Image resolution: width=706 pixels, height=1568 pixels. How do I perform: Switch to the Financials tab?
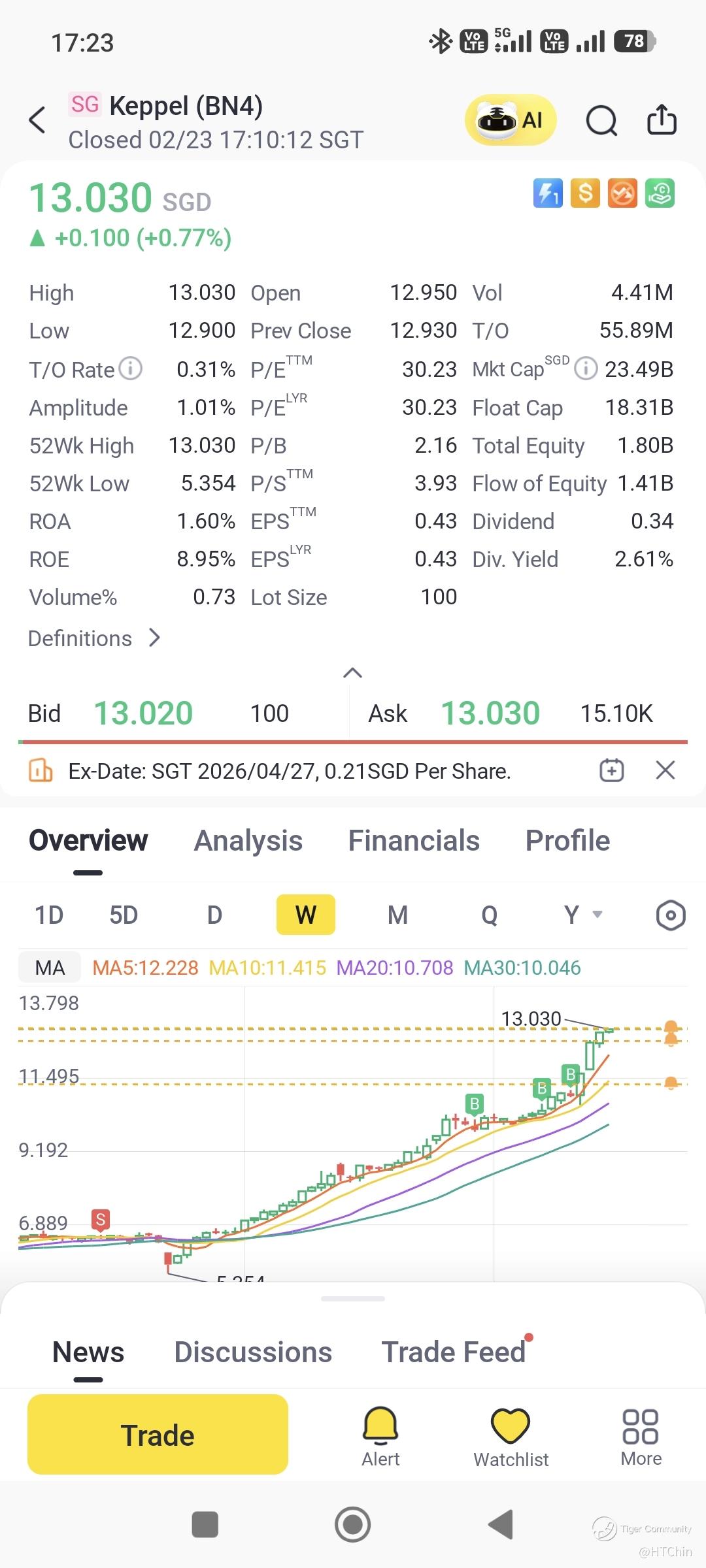(x=414, y=841)
